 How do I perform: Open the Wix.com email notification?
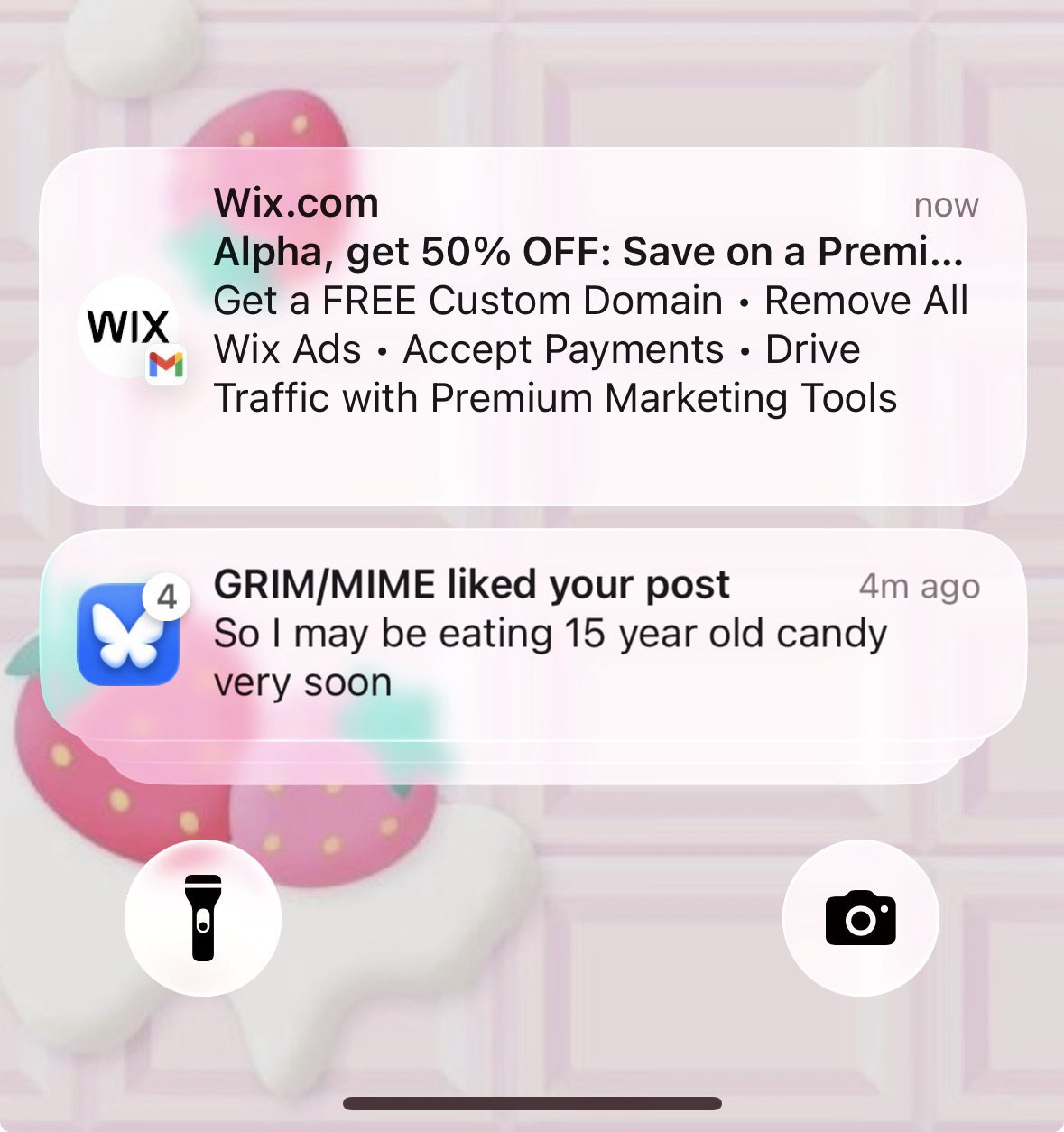pyautogui.click(x=532, y=325)
